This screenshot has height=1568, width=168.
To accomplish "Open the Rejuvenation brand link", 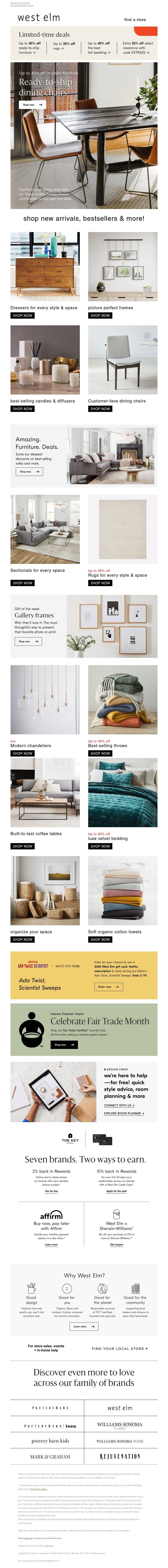I will (x=120, y=1457).
